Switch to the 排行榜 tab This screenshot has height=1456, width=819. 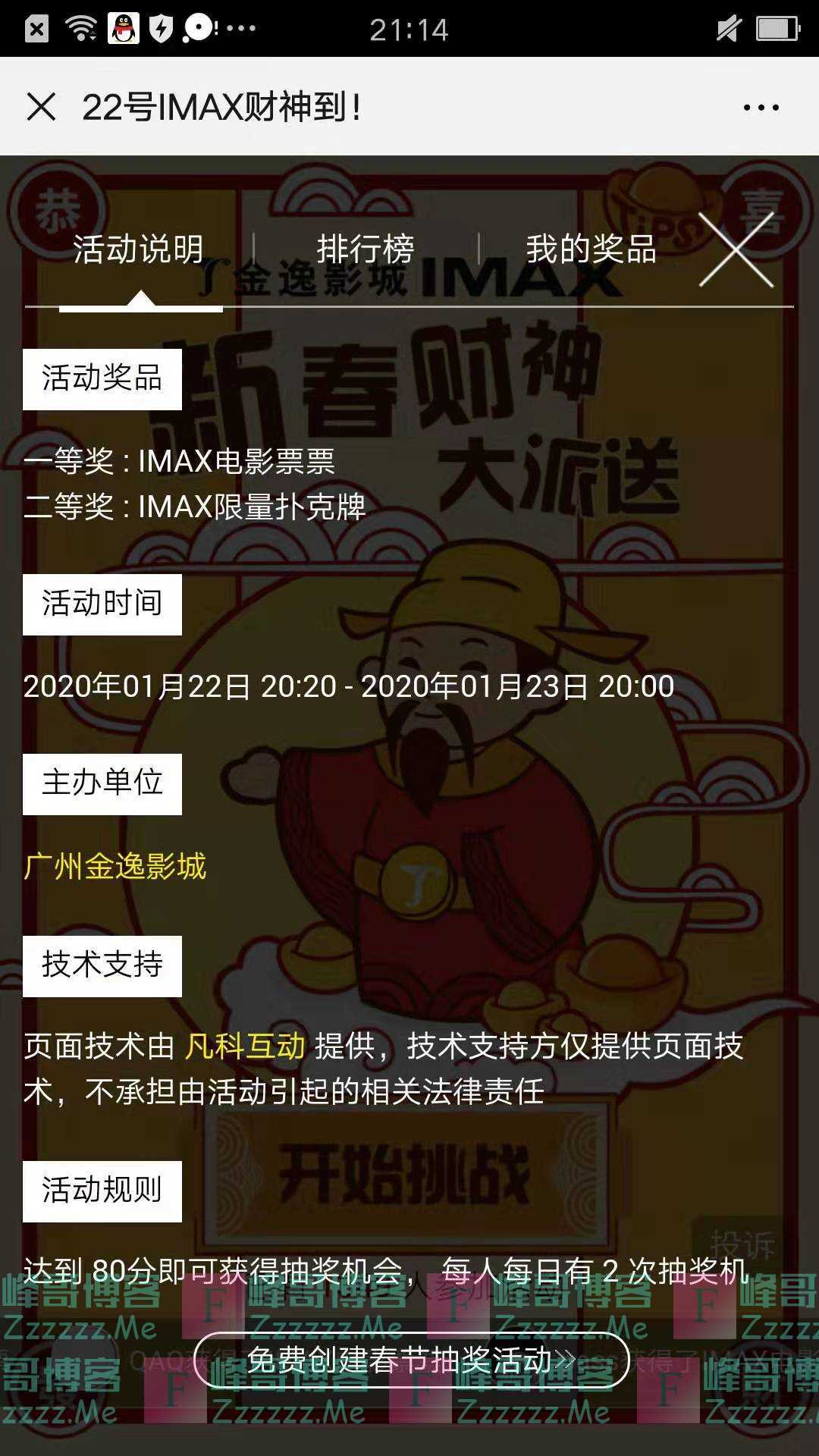tap(366, 249)
